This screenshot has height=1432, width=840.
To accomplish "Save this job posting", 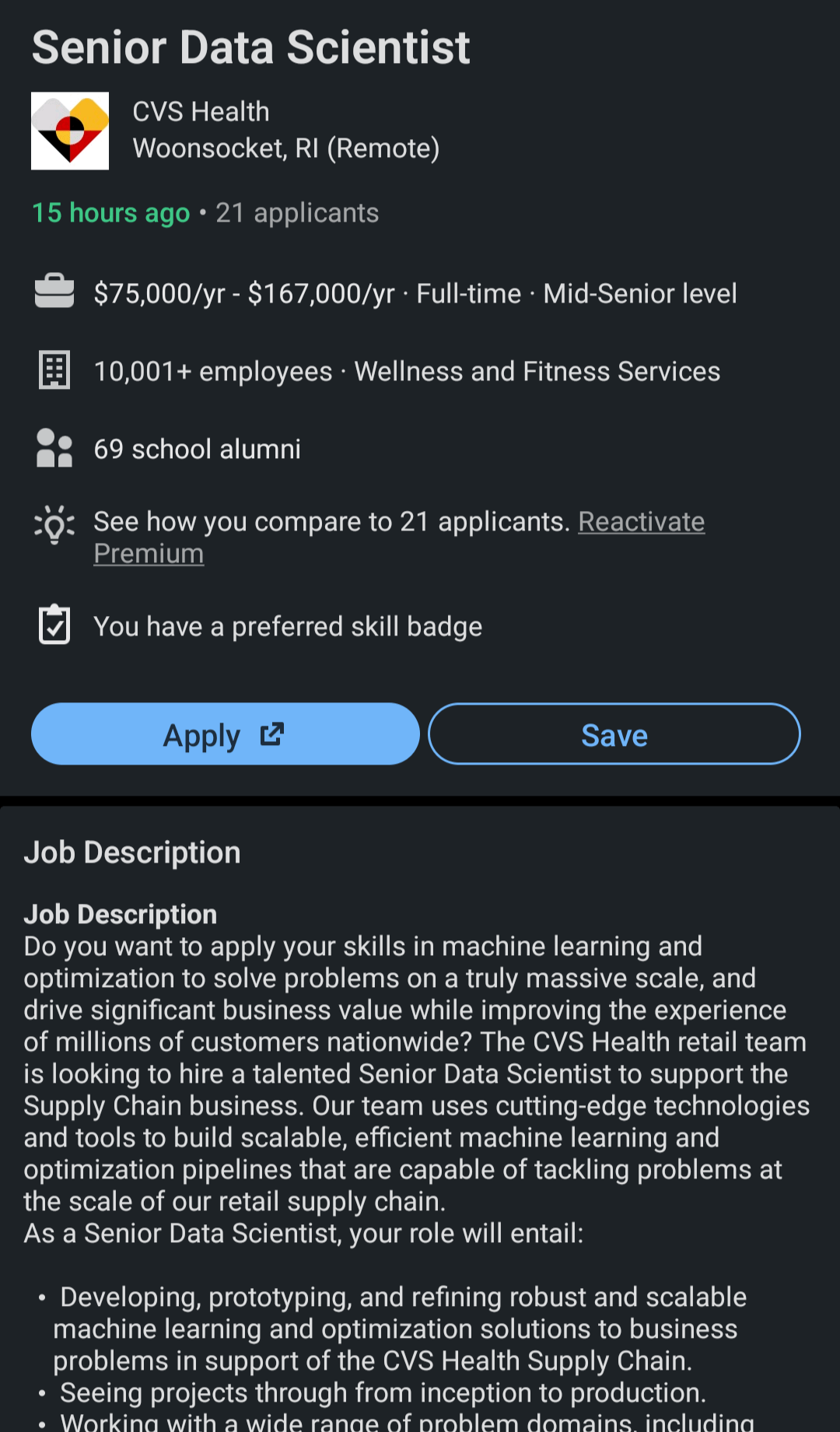I will [x=614, y=734].
